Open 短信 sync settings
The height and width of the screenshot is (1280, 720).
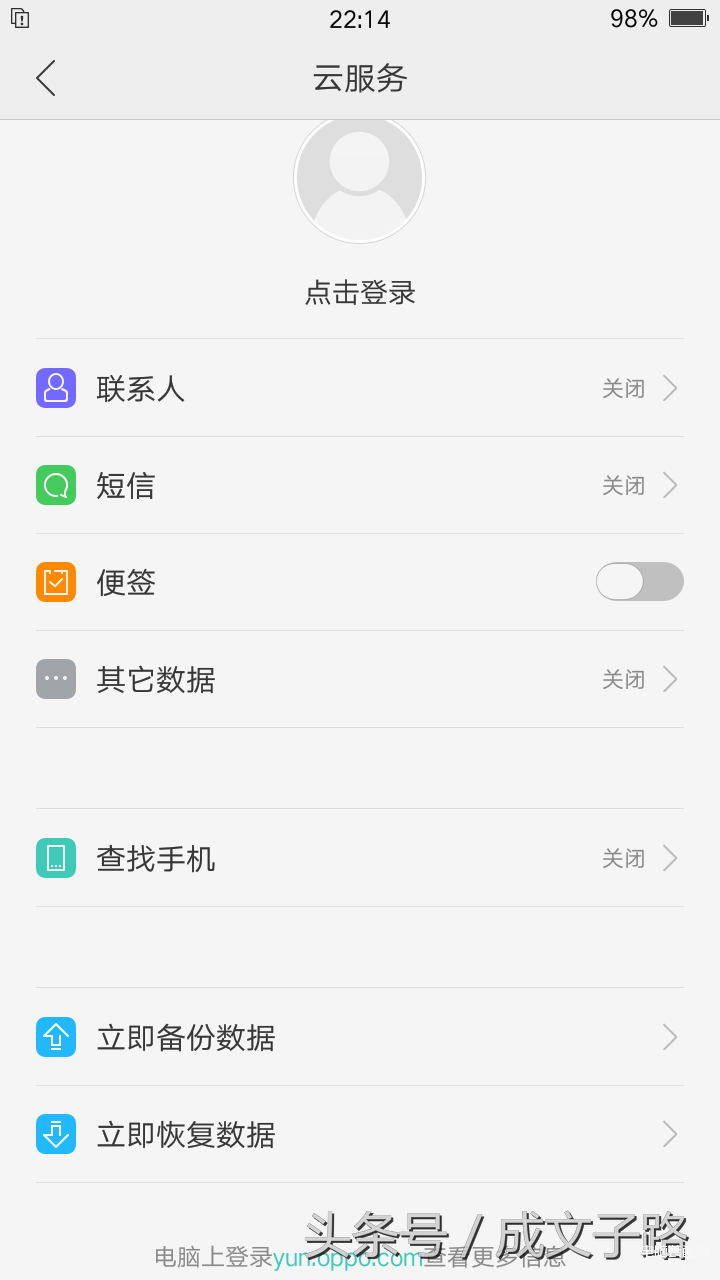360,485
